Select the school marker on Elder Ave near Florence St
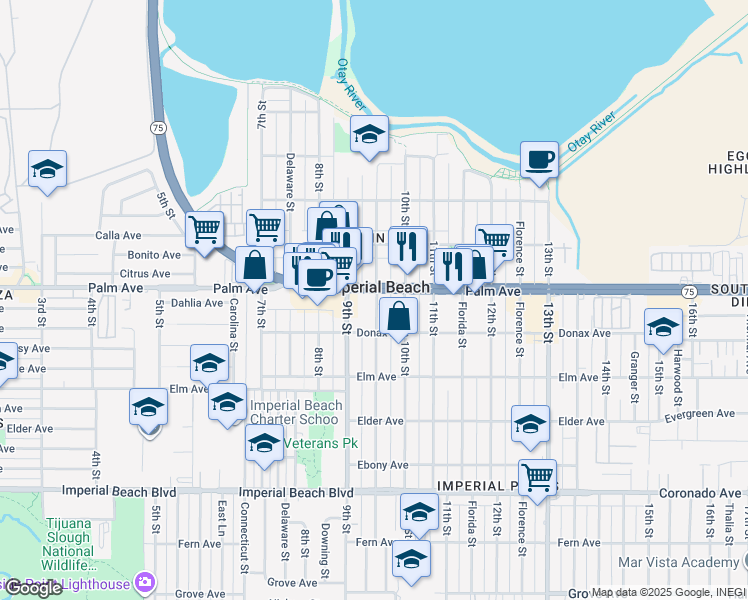This screenshot has height=600, width=748. pos(530,424)
